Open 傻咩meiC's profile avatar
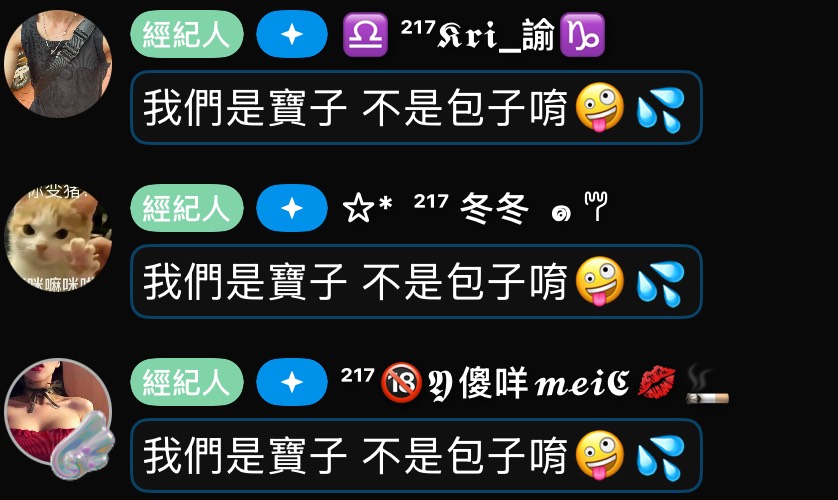Screen dimensions: 838x500 [57, 411]
